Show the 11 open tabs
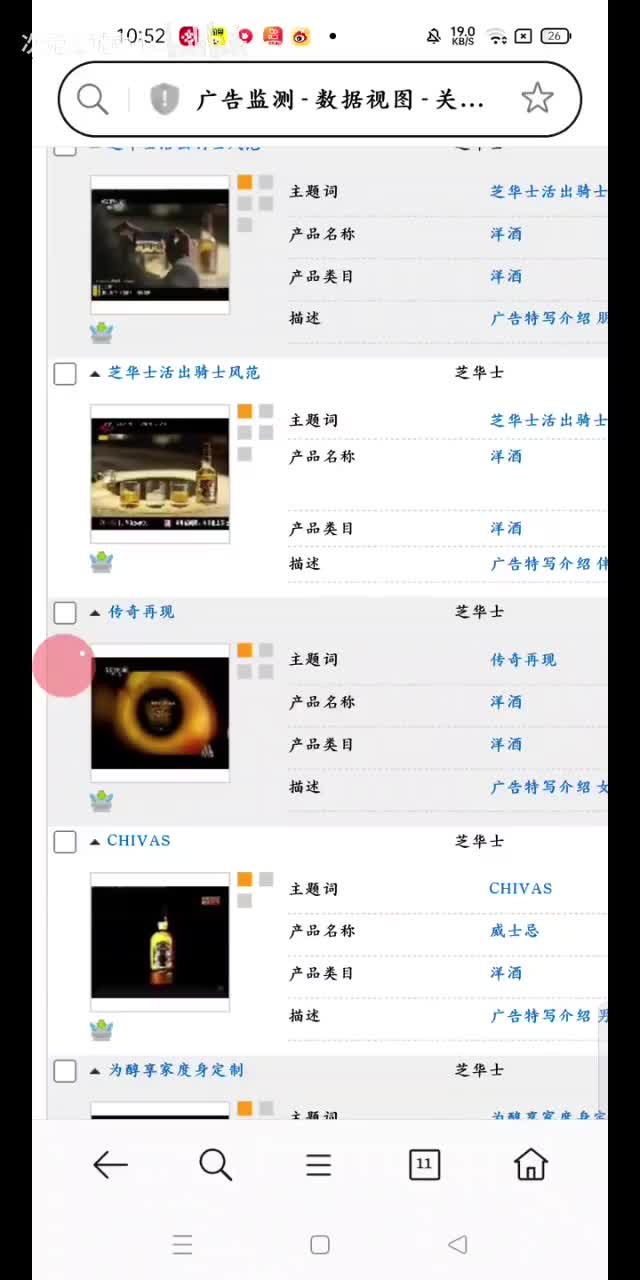Image resolution: width=640 pixels, height=1280 pixels. pyautogui.click(x=424, y=1164)
